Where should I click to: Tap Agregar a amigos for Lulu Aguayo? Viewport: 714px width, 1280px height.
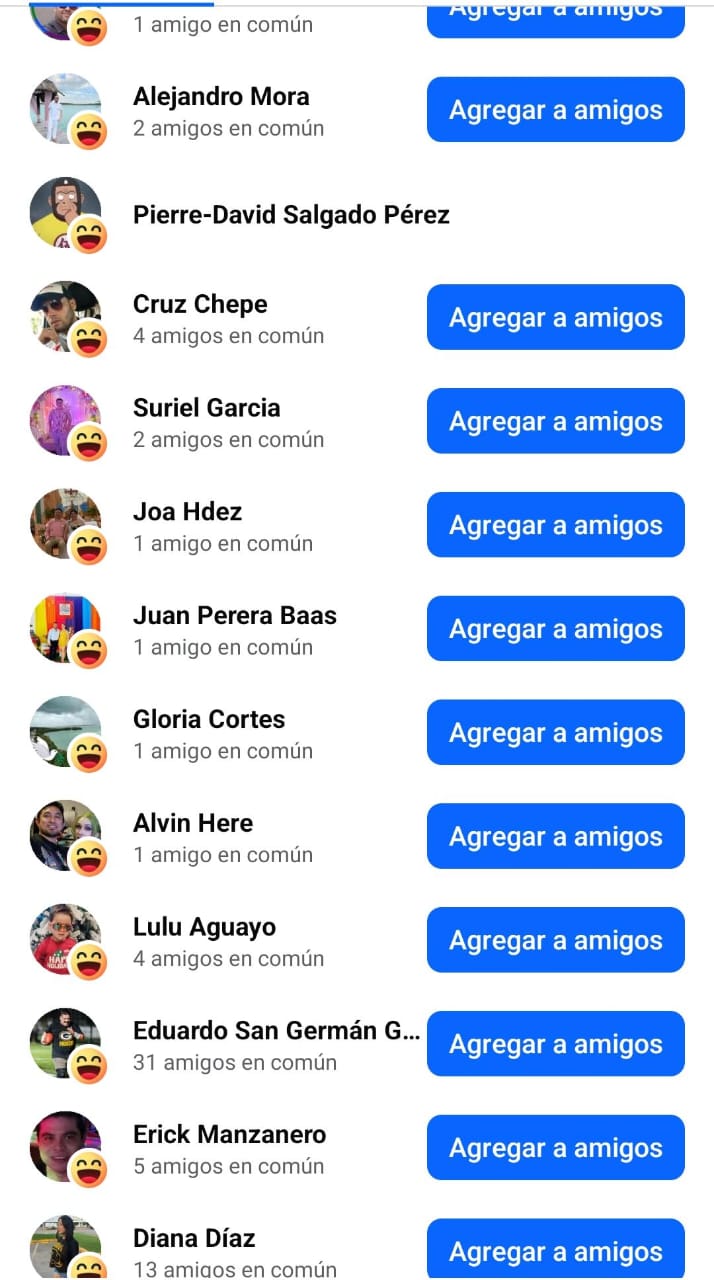pos(555,941)
